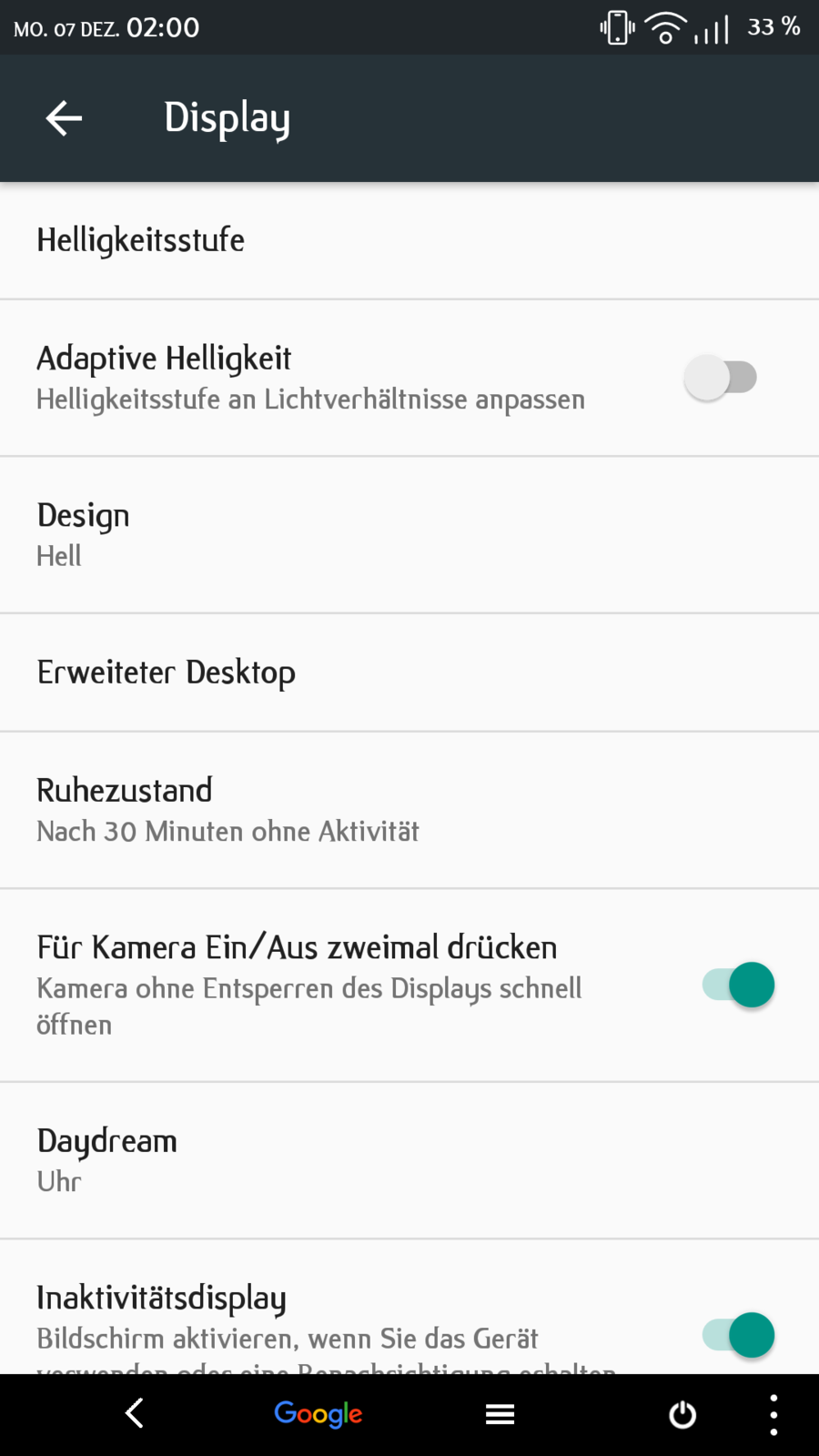Tap the Google button in navigation bar

click(318, 1413)
